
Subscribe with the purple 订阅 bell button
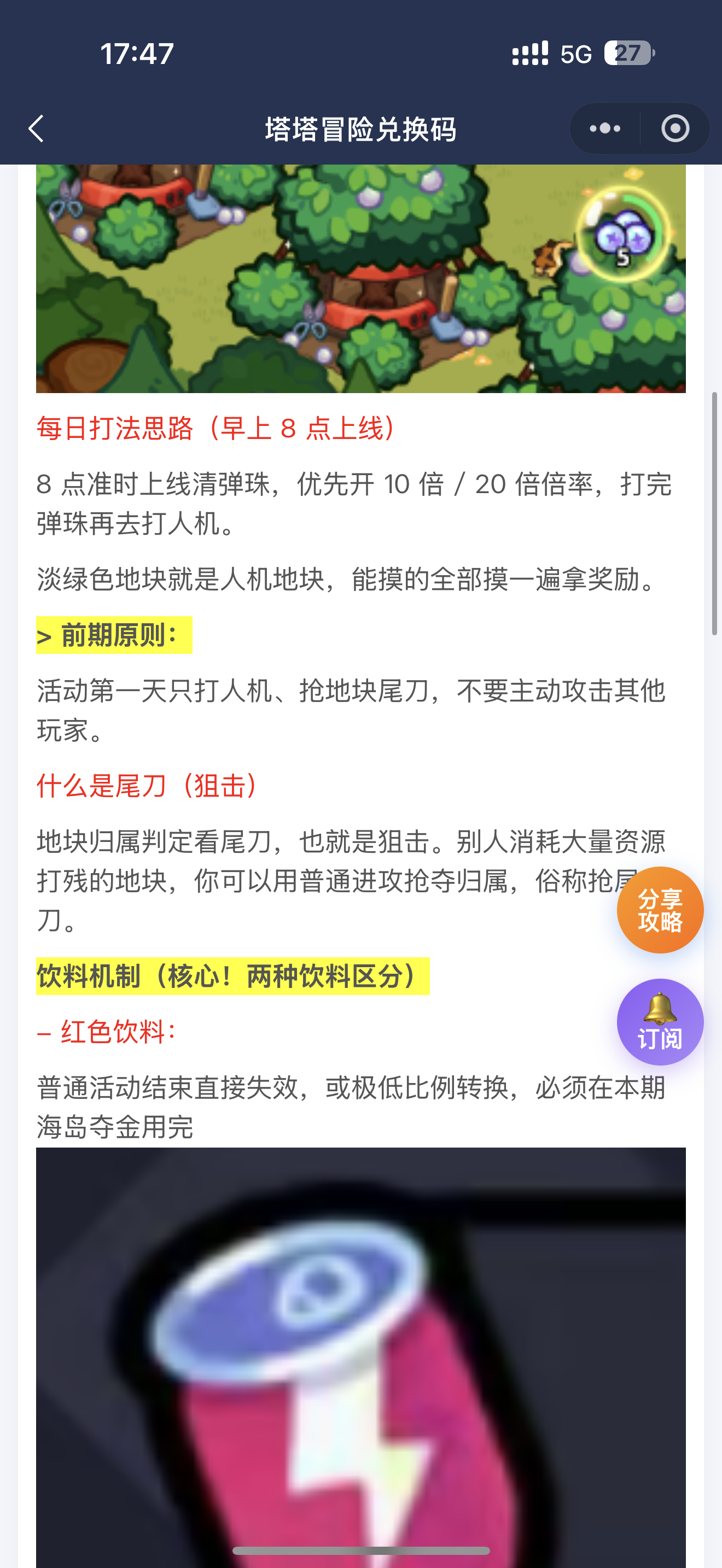660,1021
